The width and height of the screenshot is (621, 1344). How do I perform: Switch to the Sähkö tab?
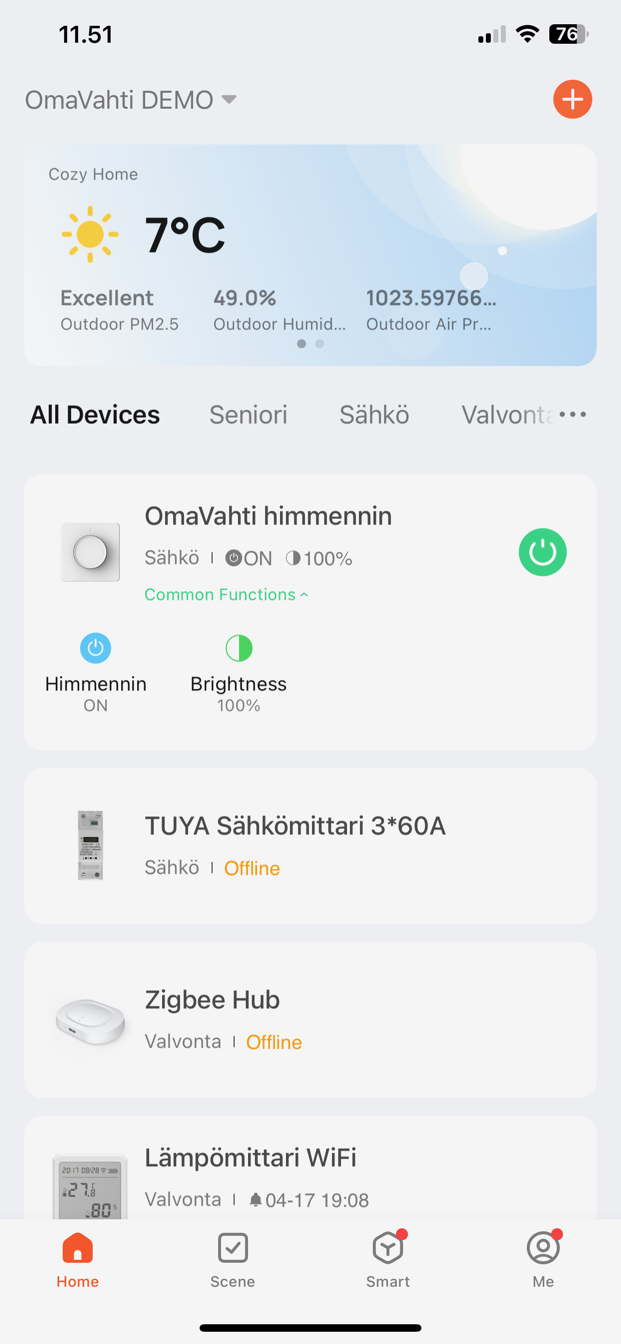click(x=374, y=415)
